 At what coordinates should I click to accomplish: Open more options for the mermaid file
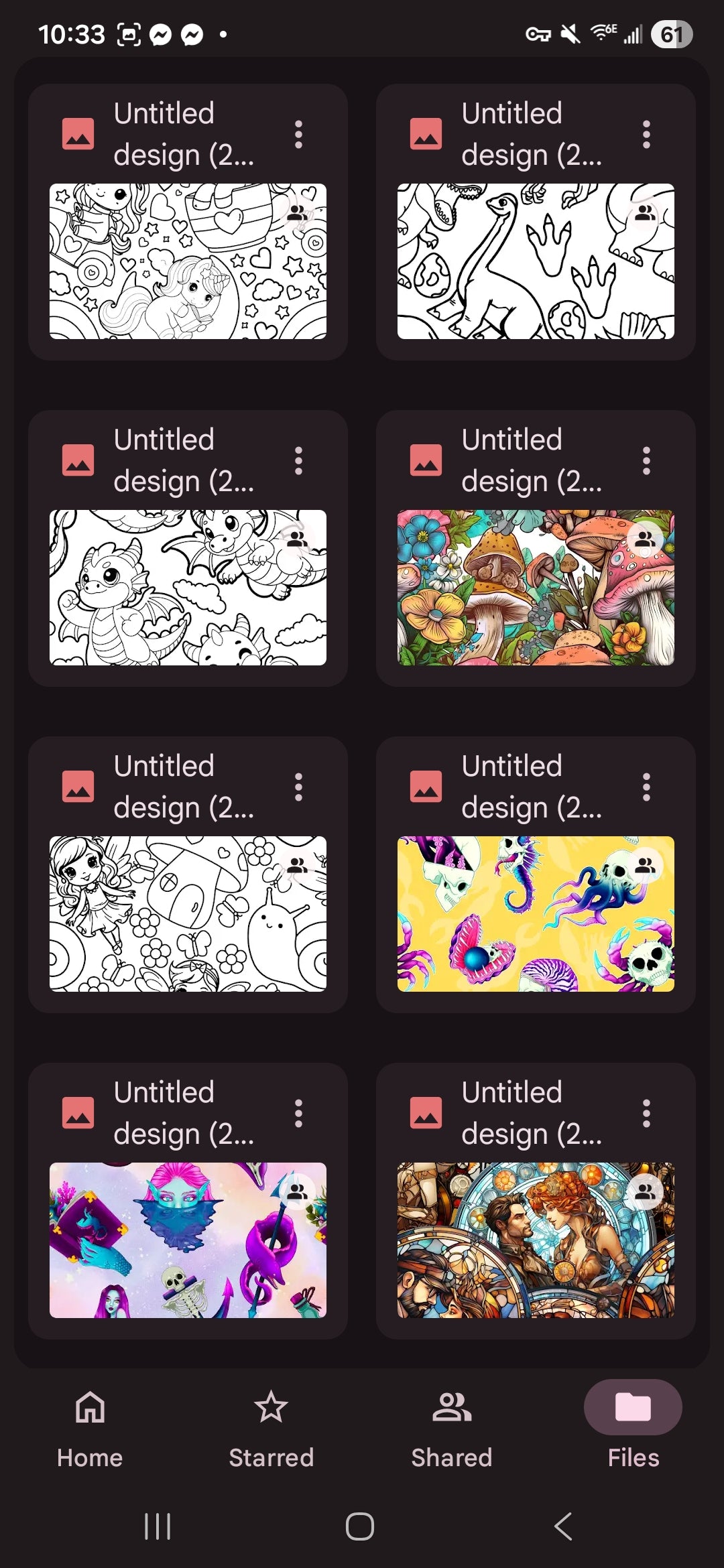299,1114
